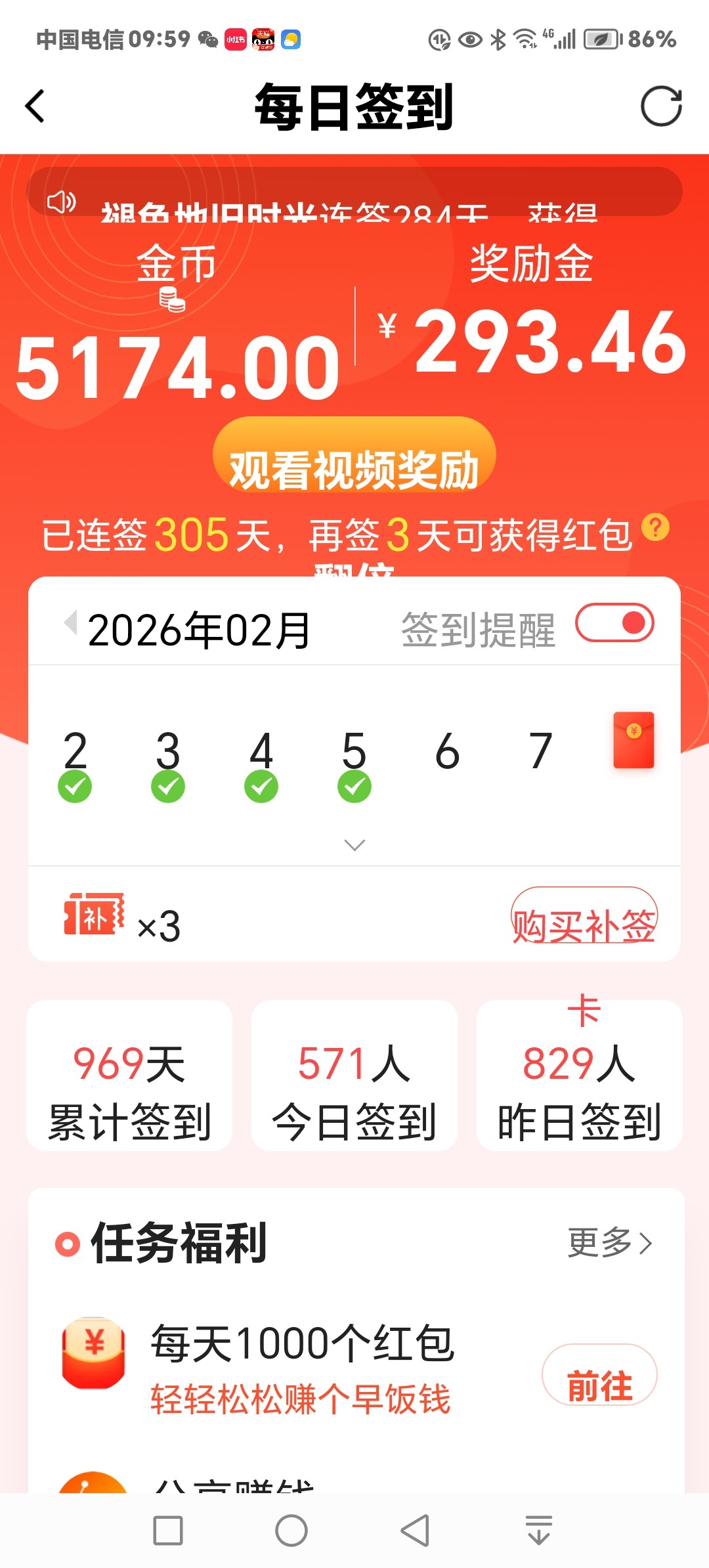Go to the previous month in calendar
This screenshot has height=1568, width=709.
pyautogui.click(x=70, y=622)
